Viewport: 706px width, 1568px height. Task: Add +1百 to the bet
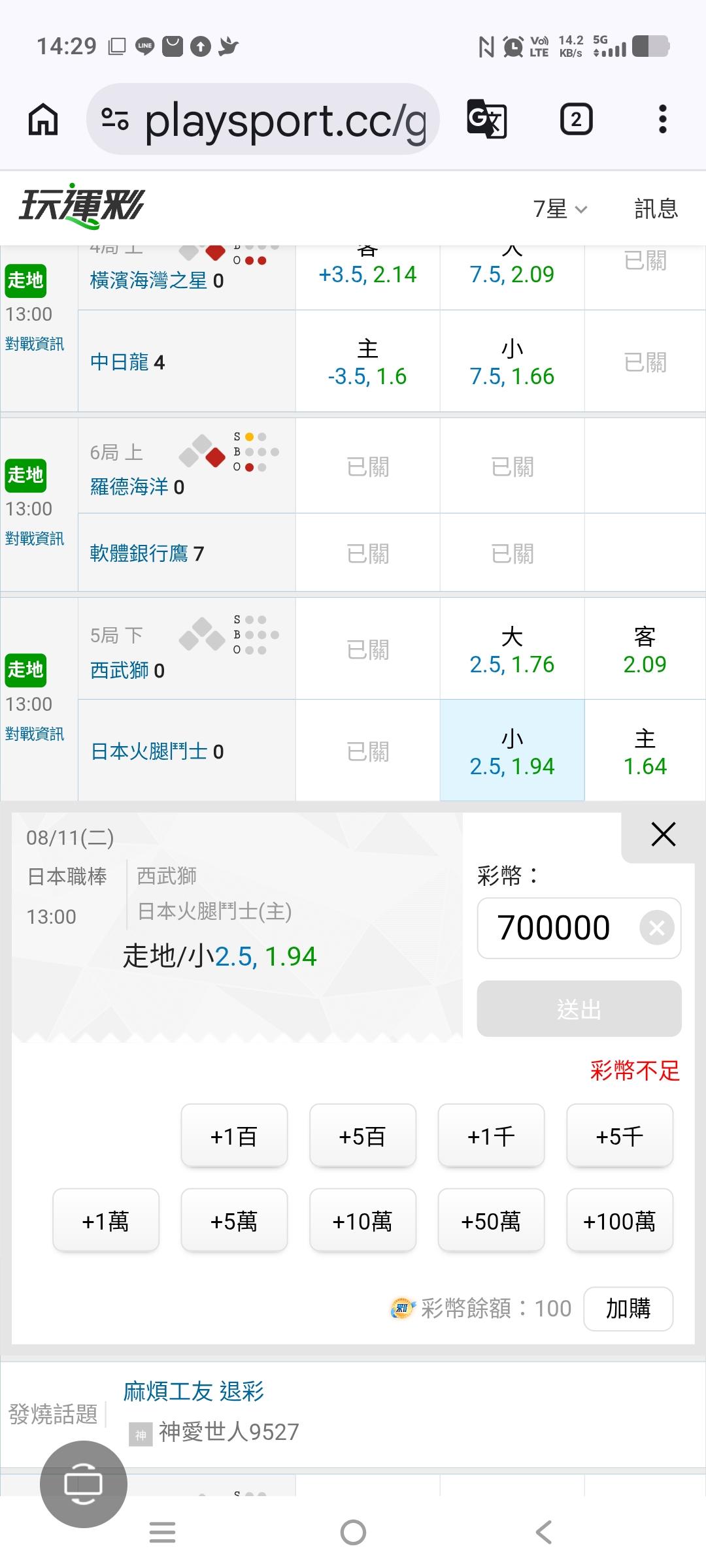[x=234, y=1136]
